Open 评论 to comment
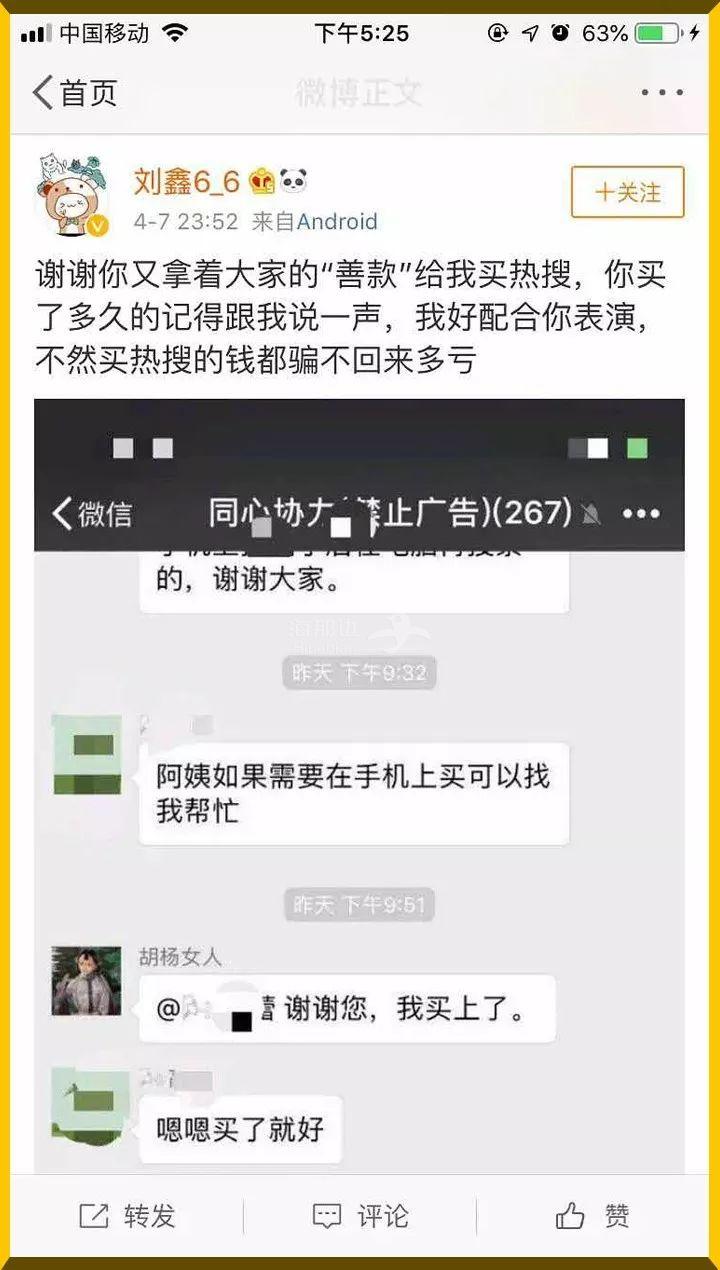This screenshot has height=1270, width=720. (x=360, y=1216)
